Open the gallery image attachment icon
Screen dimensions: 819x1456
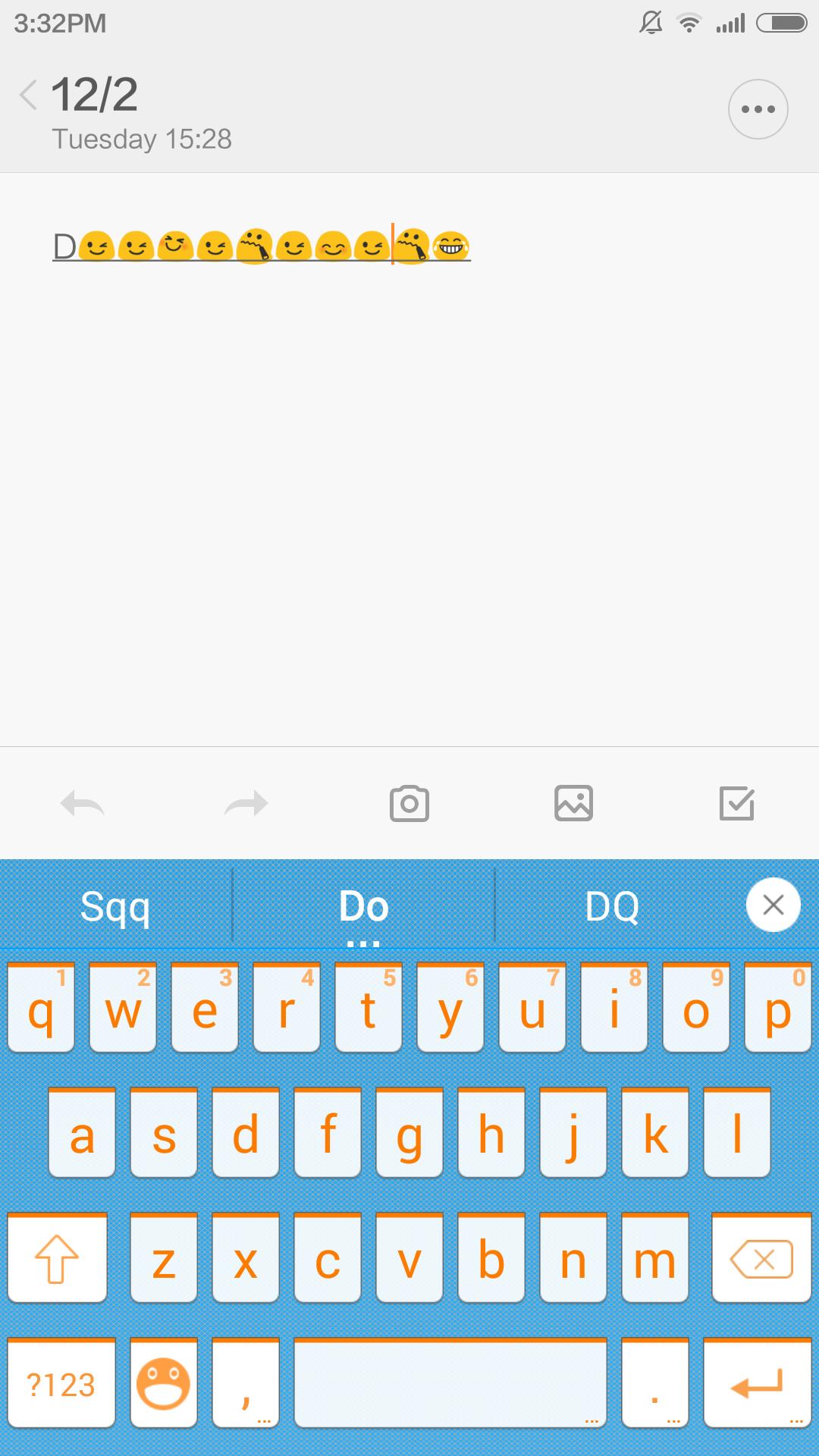[573, 804]
